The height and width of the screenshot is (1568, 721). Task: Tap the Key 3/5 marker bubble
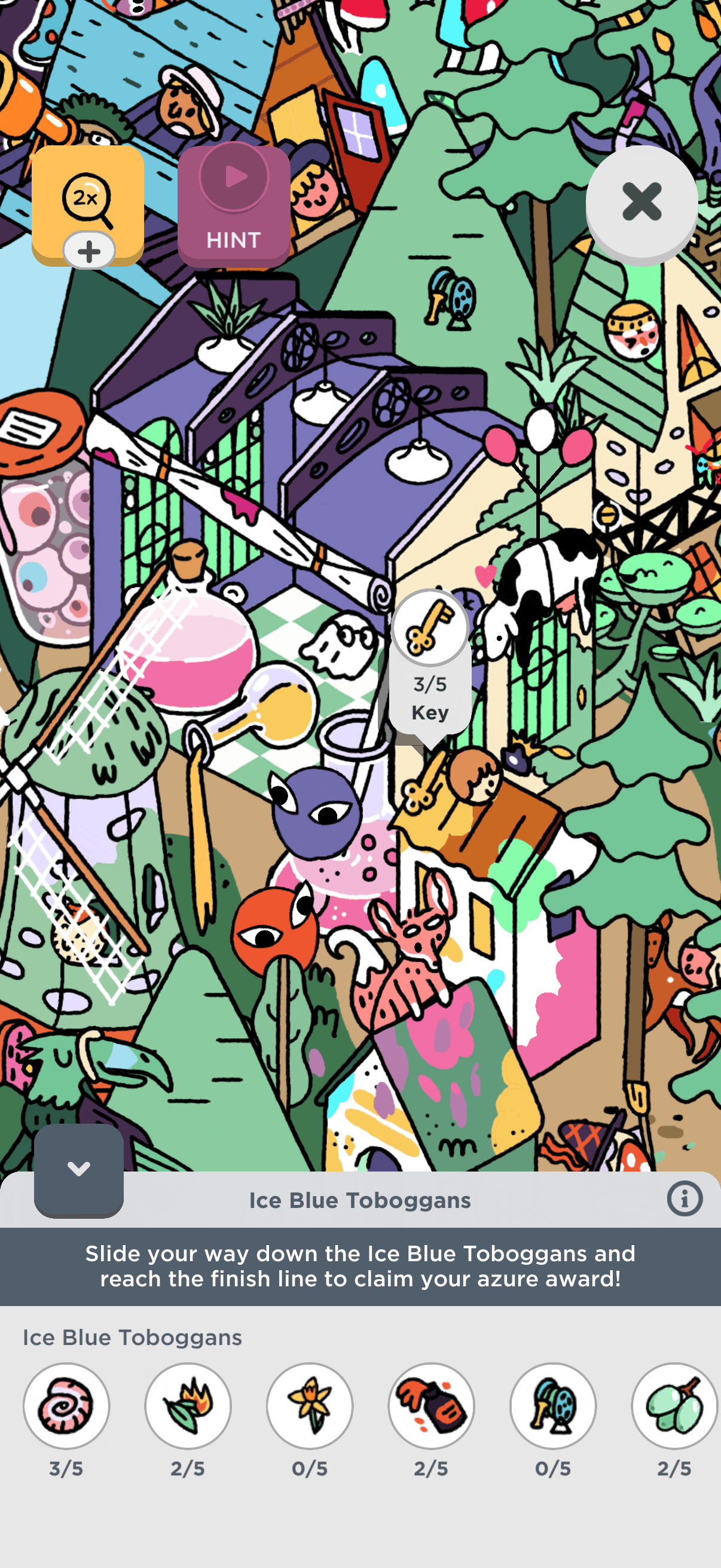click(430, 663)
